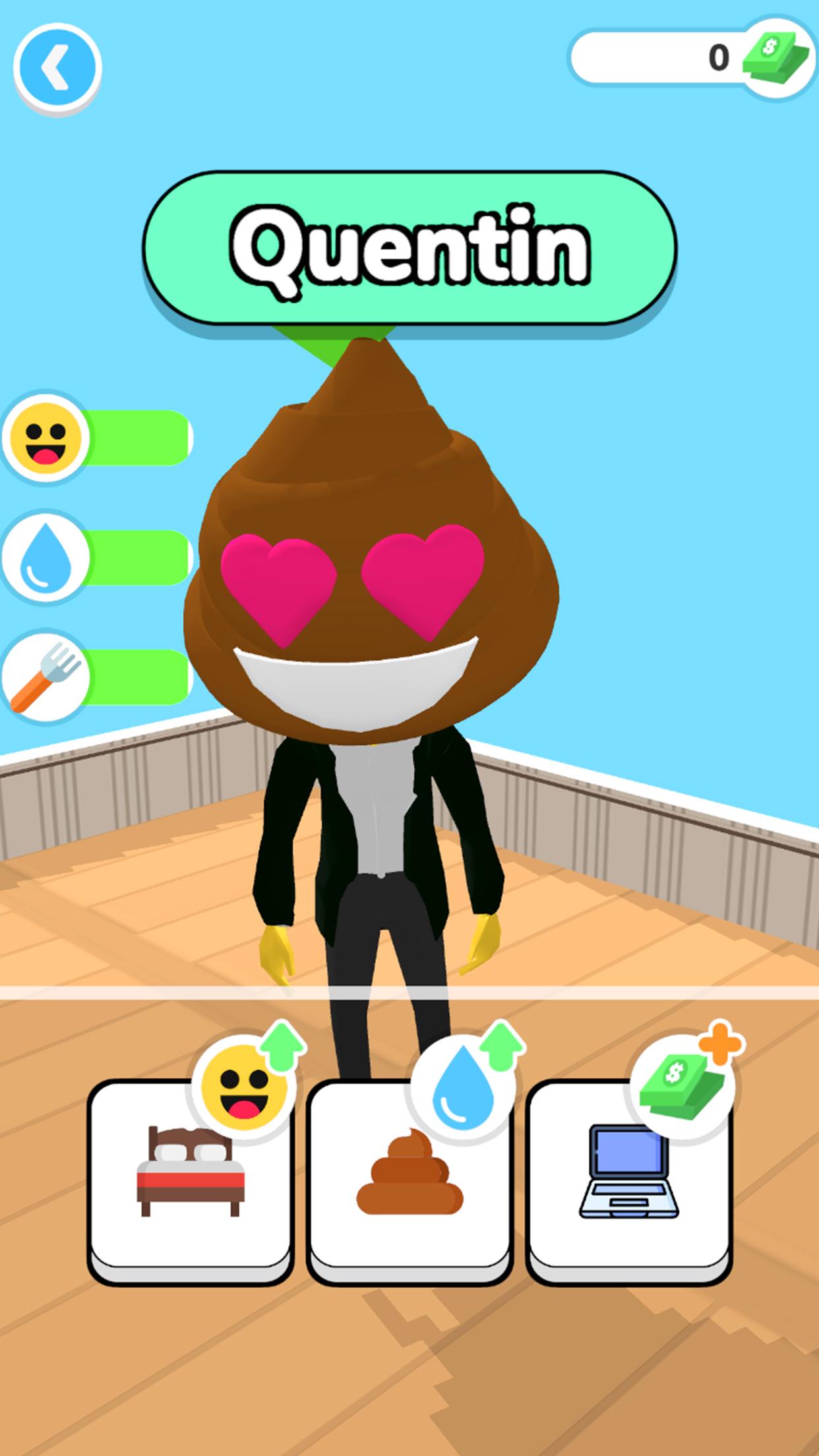The width and height of the screenshot is (819, 1456).
Task: Go back using the blue arrow button
Action: pyautogui.click(x=57, y=67)
